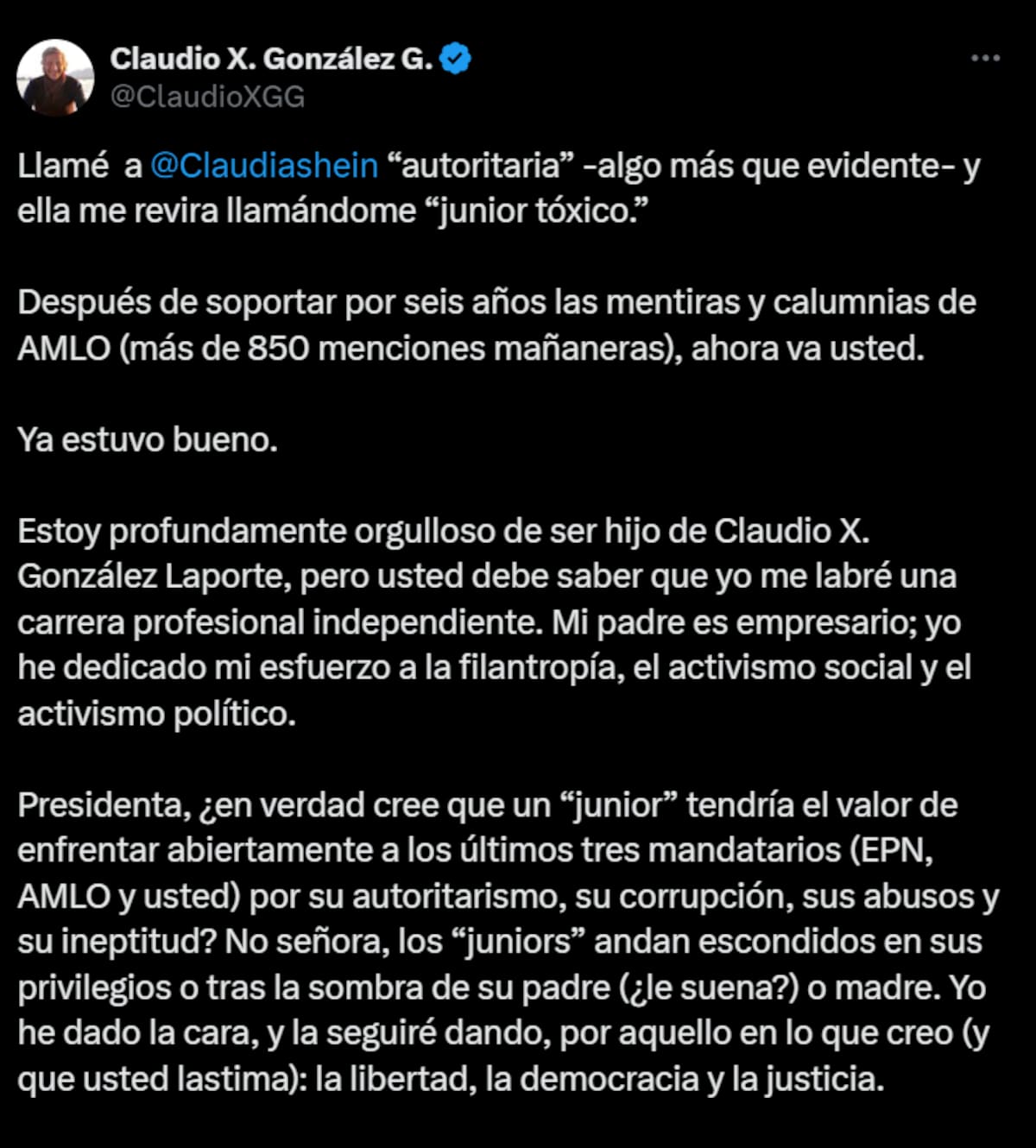Open the tweet's three-dot overflow menu
The image size is (1036, 1148).
[985, 59]
